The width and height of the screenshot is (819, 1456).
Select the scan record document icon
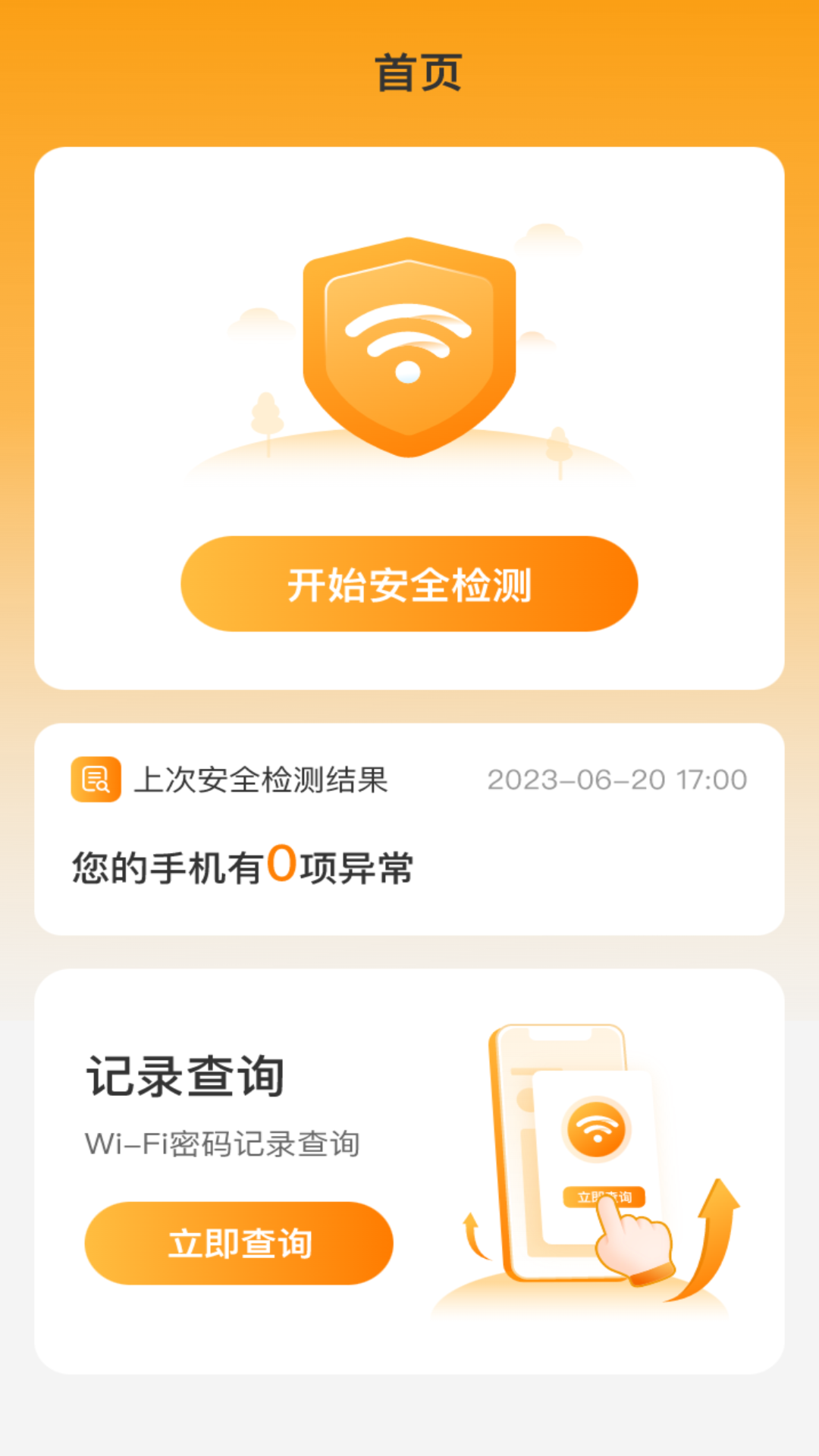point(94,778)
